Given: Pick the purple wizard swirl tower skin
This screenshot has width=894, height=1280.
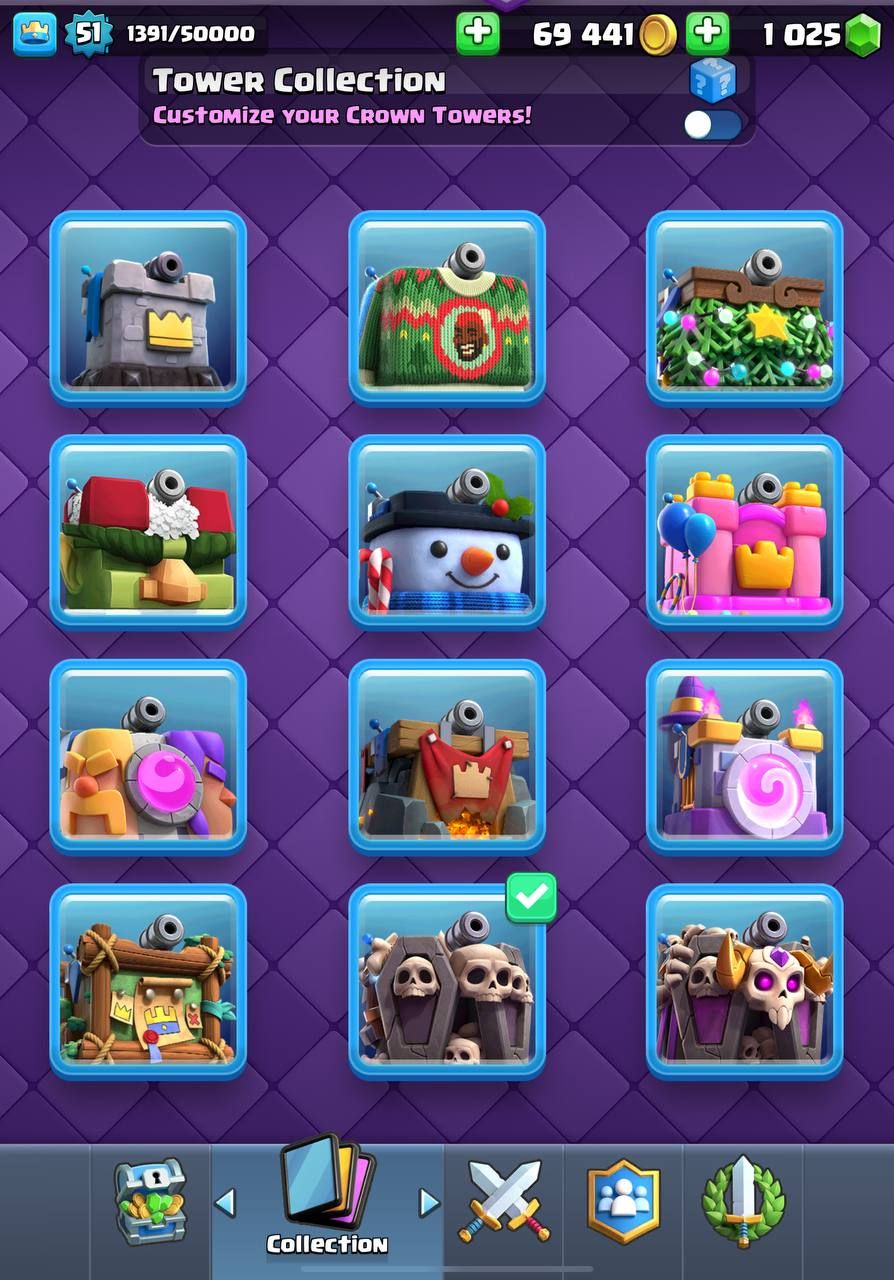Looking at the screenshot, I should pyautogui.click(x=745, y=756).
